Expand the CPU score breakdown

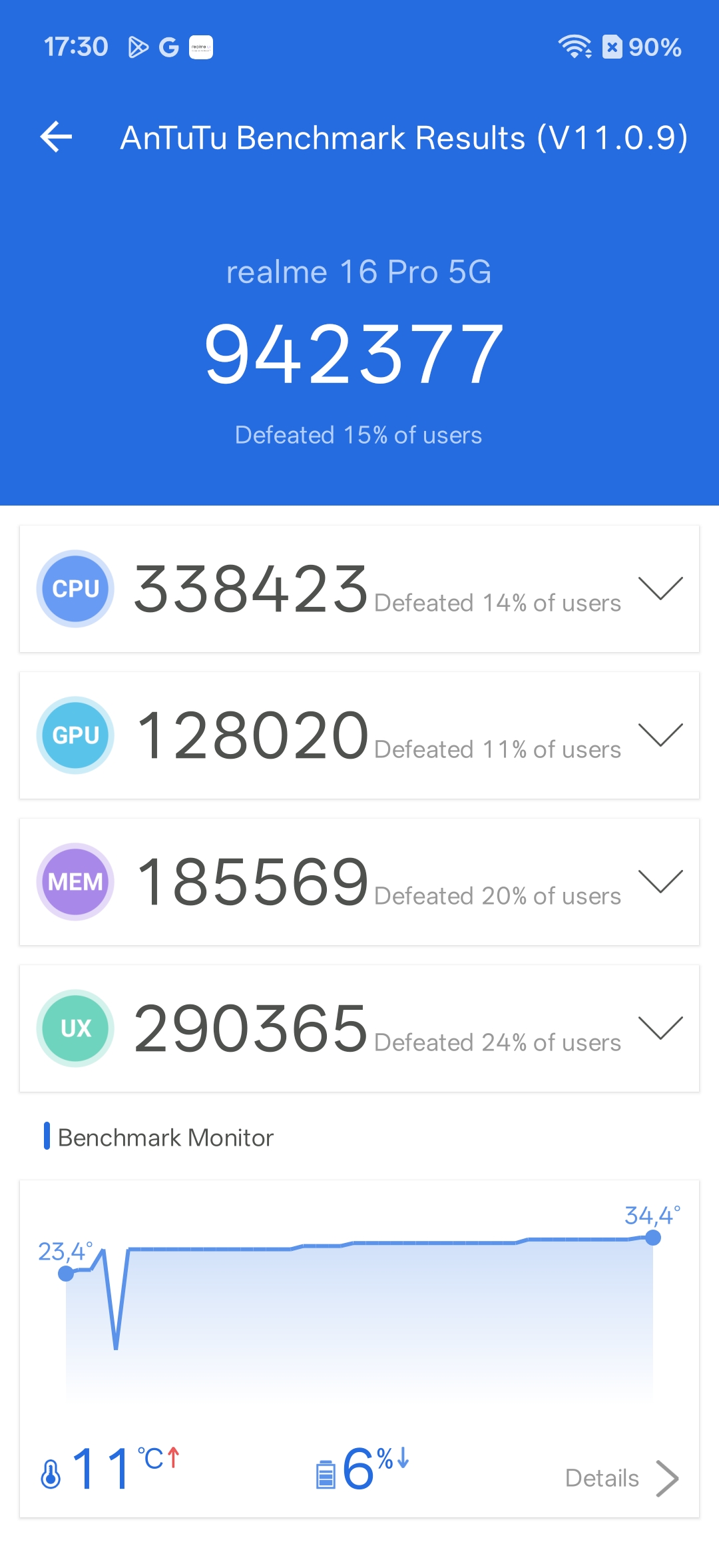pos(660,589)
